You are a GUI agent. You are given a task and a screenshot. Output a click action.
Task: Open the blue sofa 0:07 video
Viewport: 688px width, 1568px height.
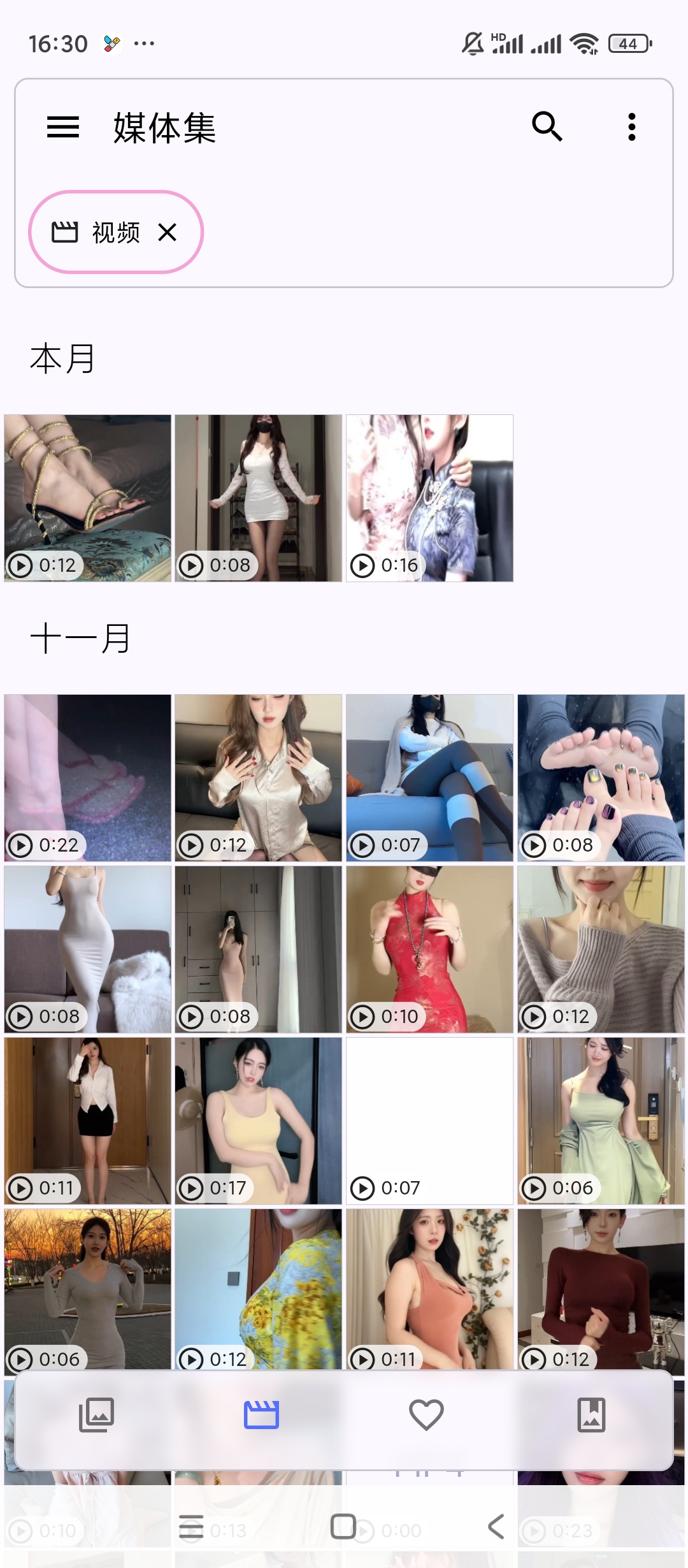(x=429, y=778)
